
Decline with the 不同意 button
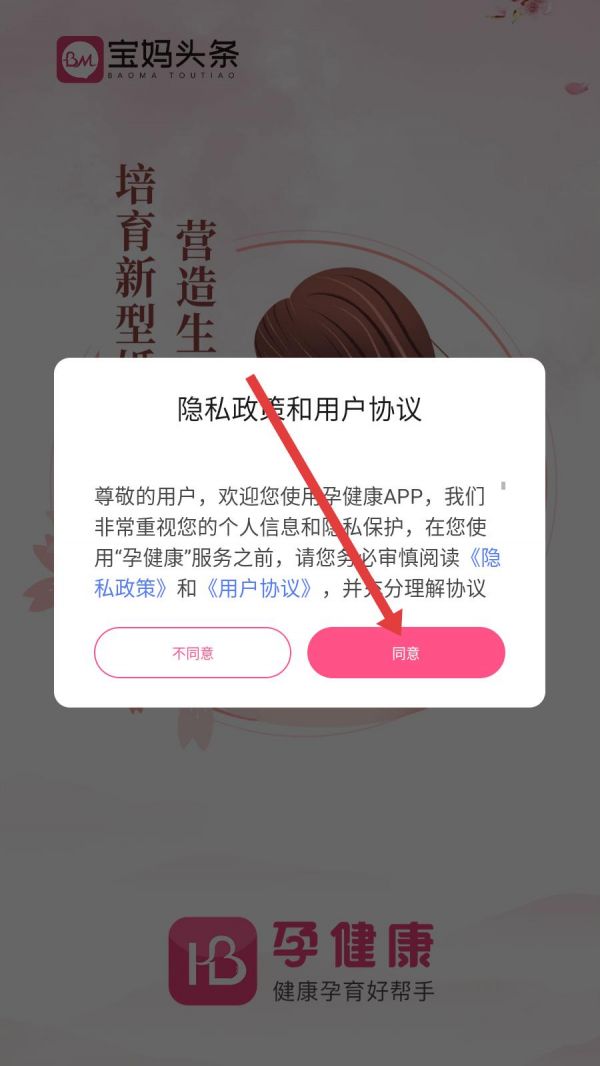192,653
